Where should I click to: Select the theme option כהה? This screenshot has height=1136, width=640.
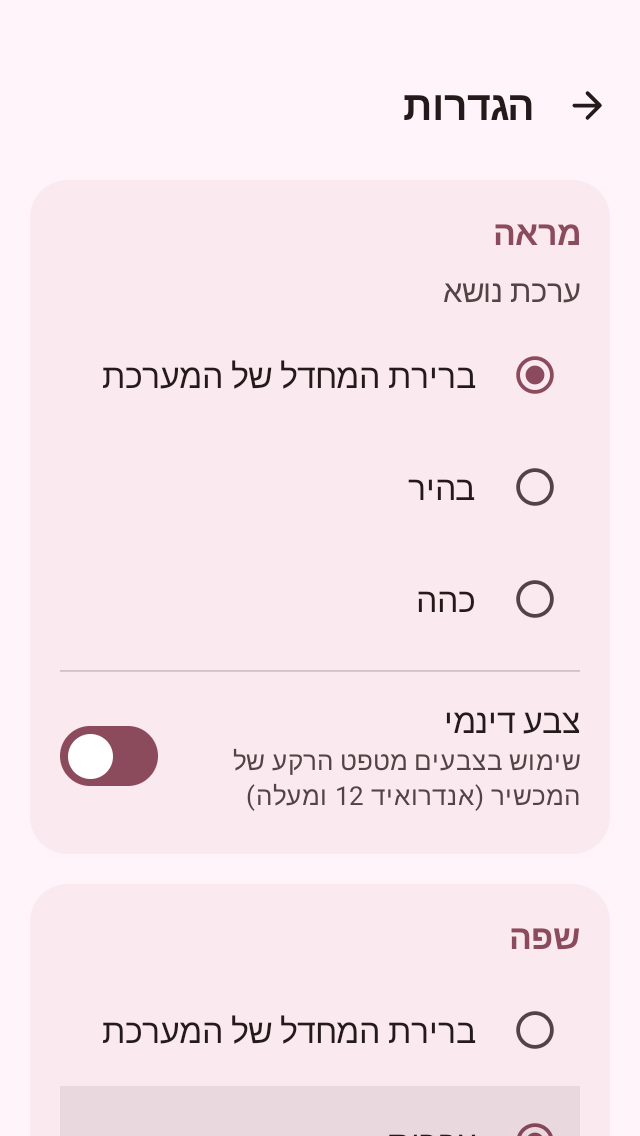(x=320, y=600)
